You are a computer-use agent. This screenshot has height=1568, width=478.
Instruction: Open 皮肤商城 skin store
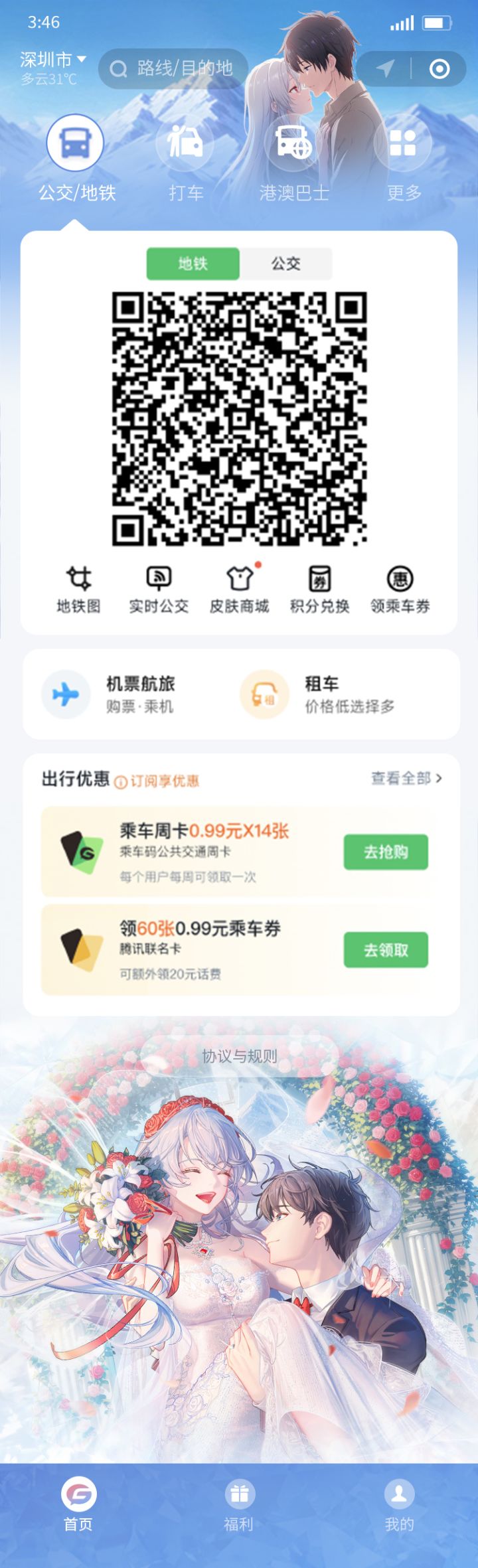tap(239, 589)
